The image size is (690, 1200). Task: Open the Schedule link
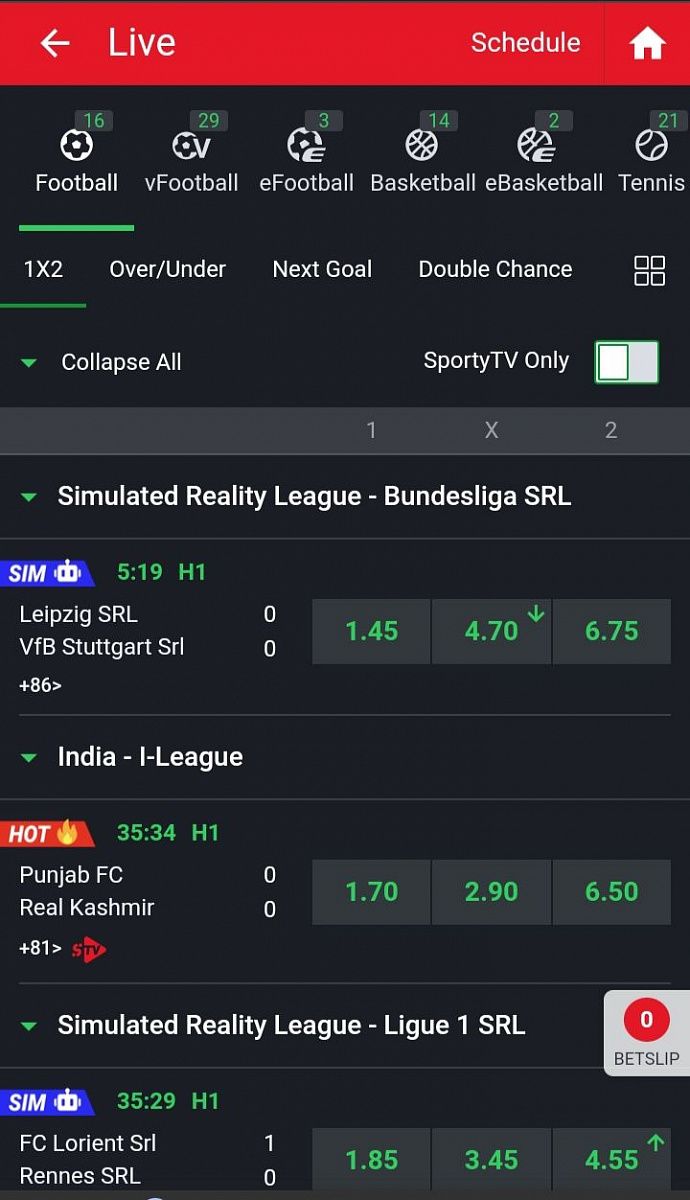(525, 42)
